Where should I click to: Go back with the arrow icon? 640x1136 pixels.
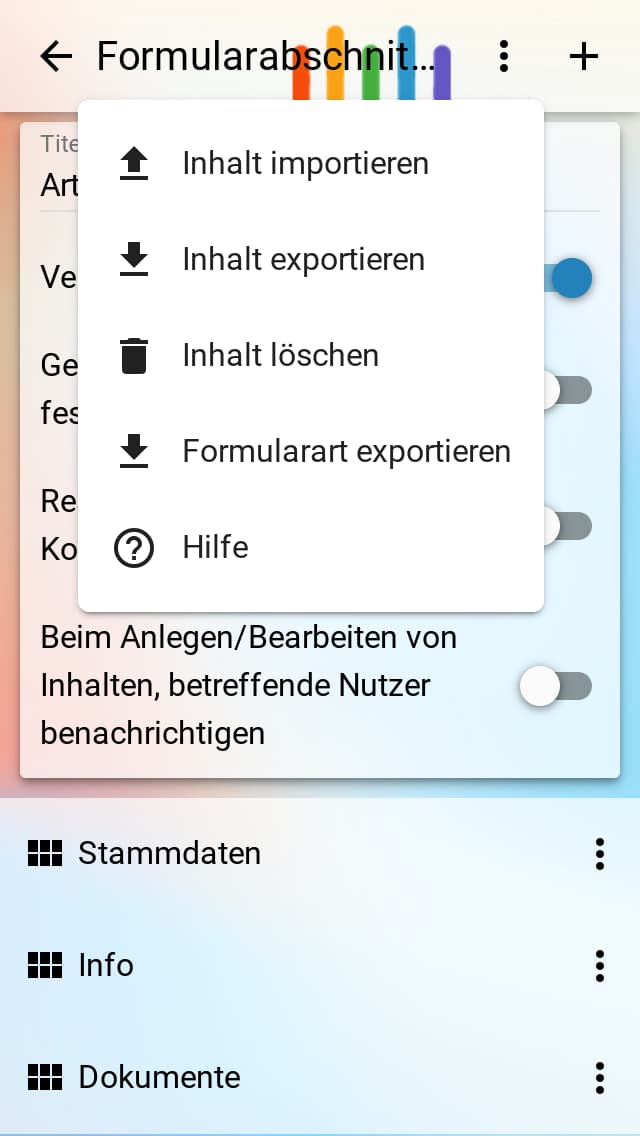(x=57, y=56)
